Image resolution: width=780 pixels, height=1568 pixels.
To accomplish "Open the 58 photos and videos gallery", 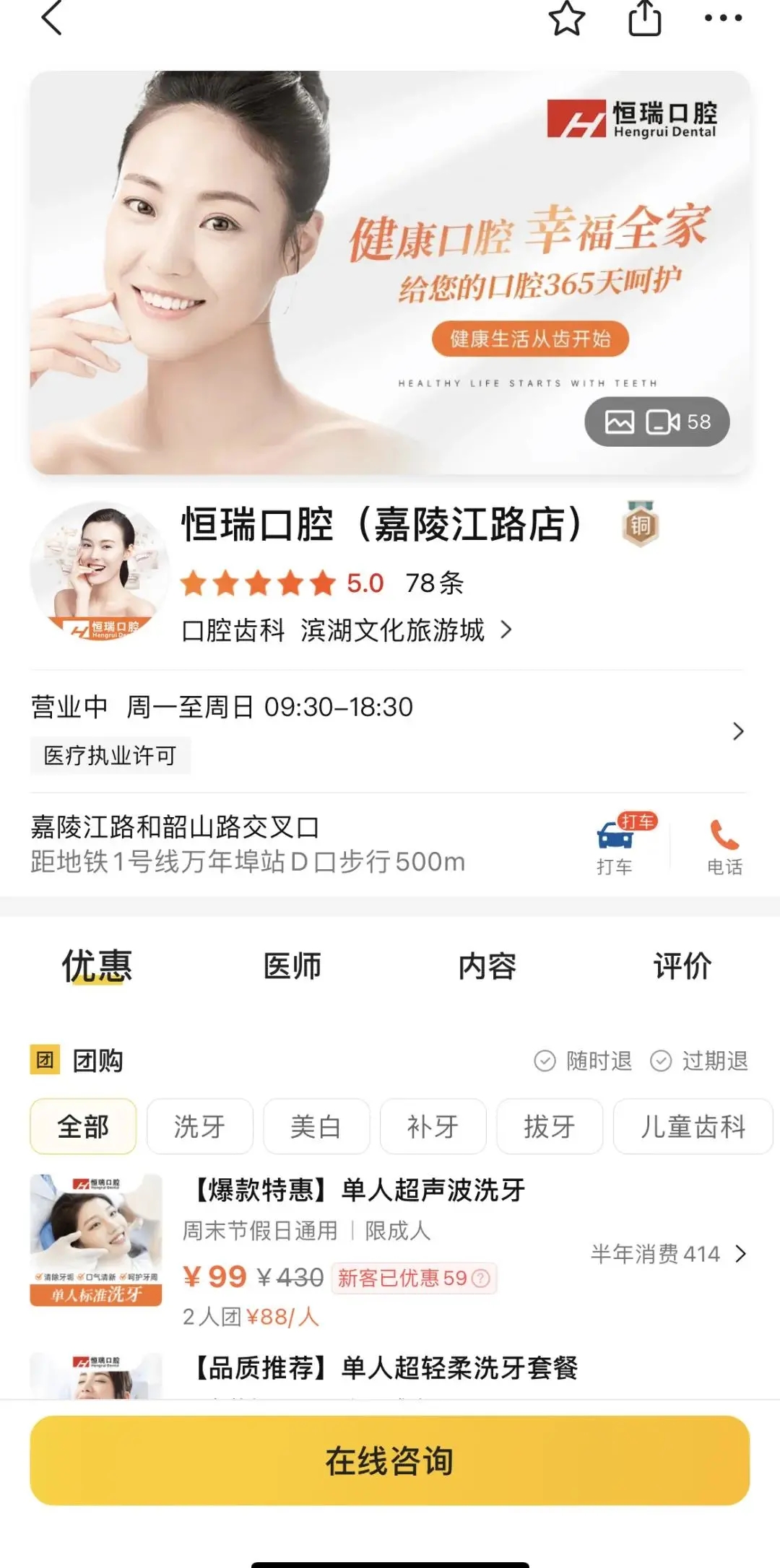I will [x=656, y=422].
